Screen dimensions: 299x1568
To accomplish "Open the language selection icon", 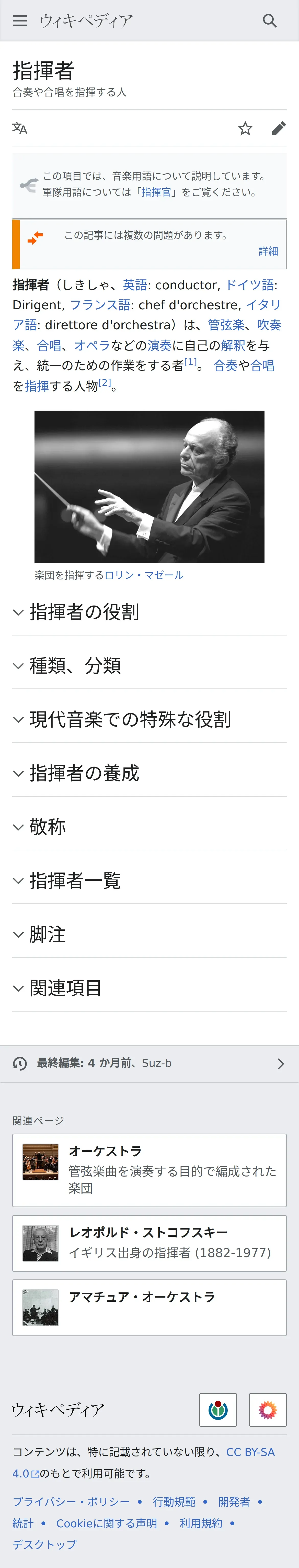I will click(20, 128).
